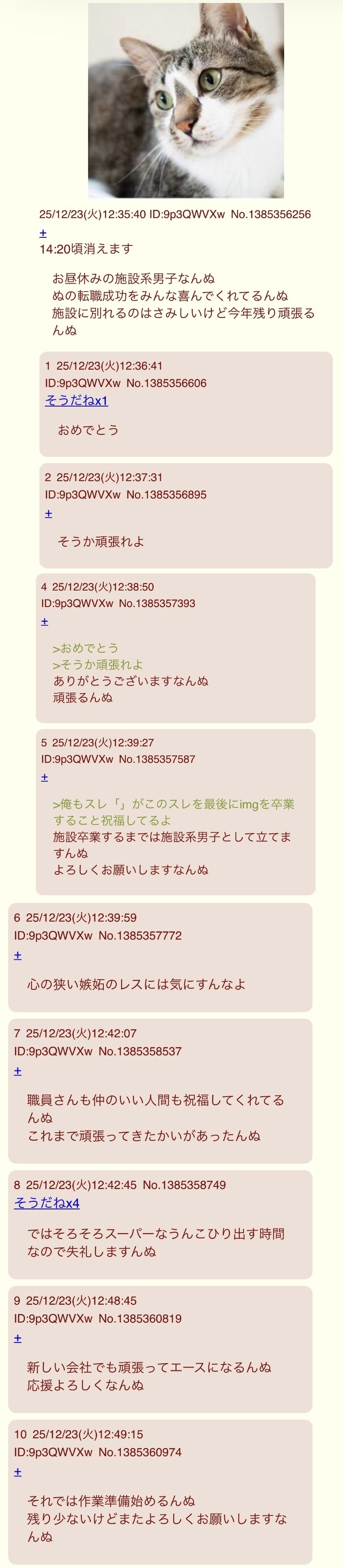Tap そうだねx4 on reply 8
Image resolution: width=343 pixels, height=1568 pixels.
pyautogui.click(x=47, y=1203)
